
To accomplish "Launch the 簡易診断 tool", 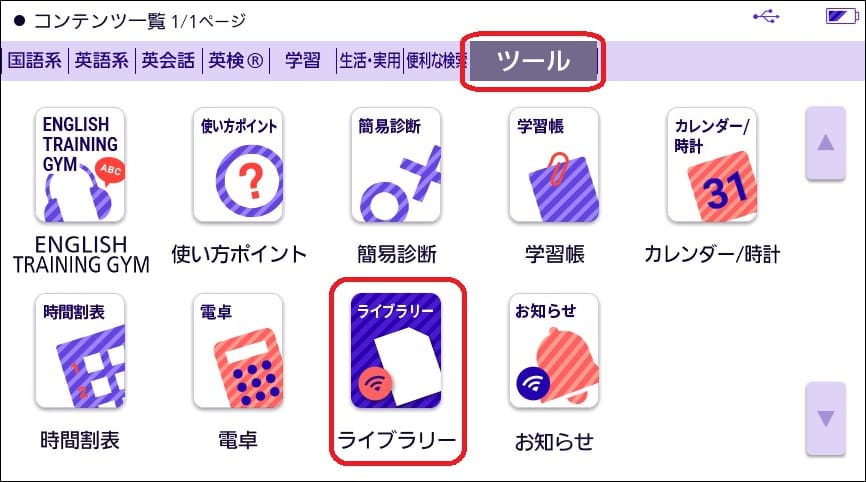I will 396,165.
